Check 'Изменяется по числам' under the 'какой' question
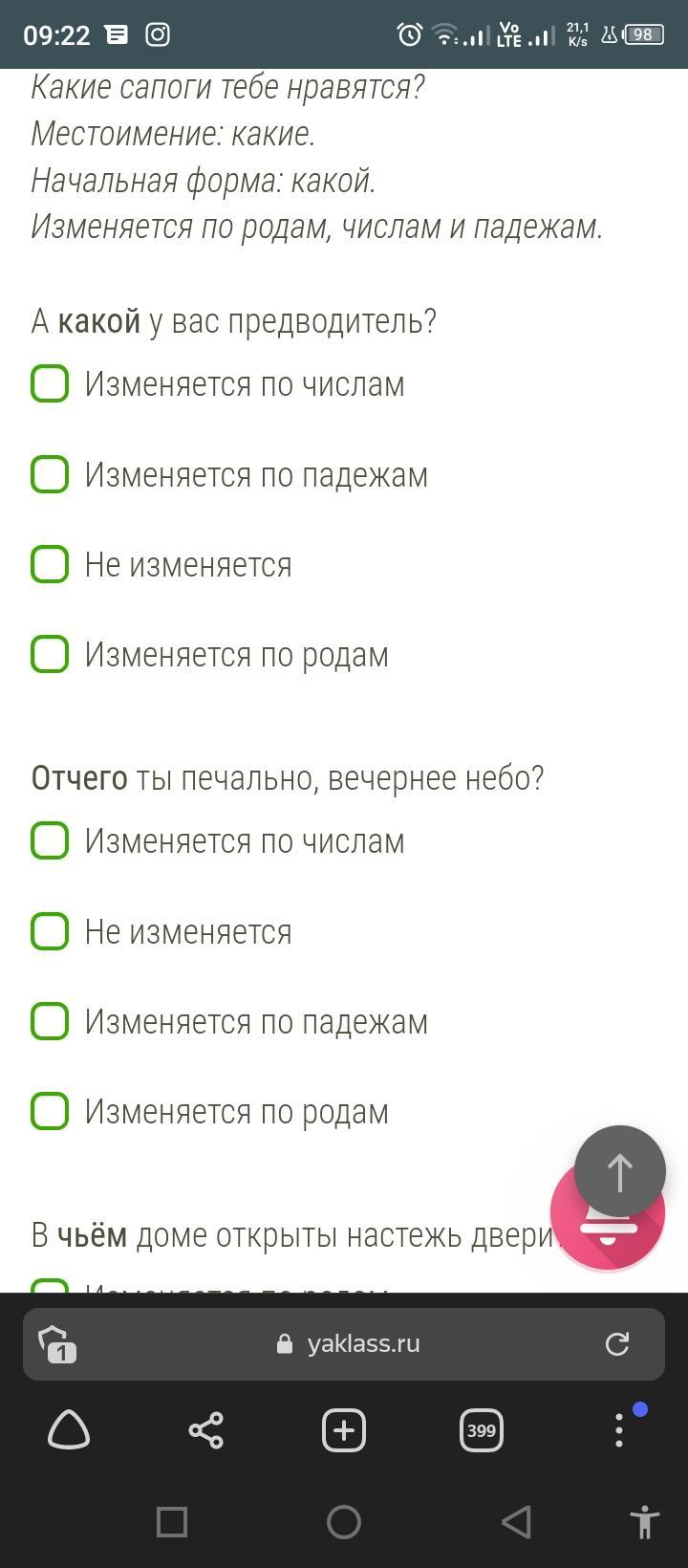 click(x=50, y=384)
